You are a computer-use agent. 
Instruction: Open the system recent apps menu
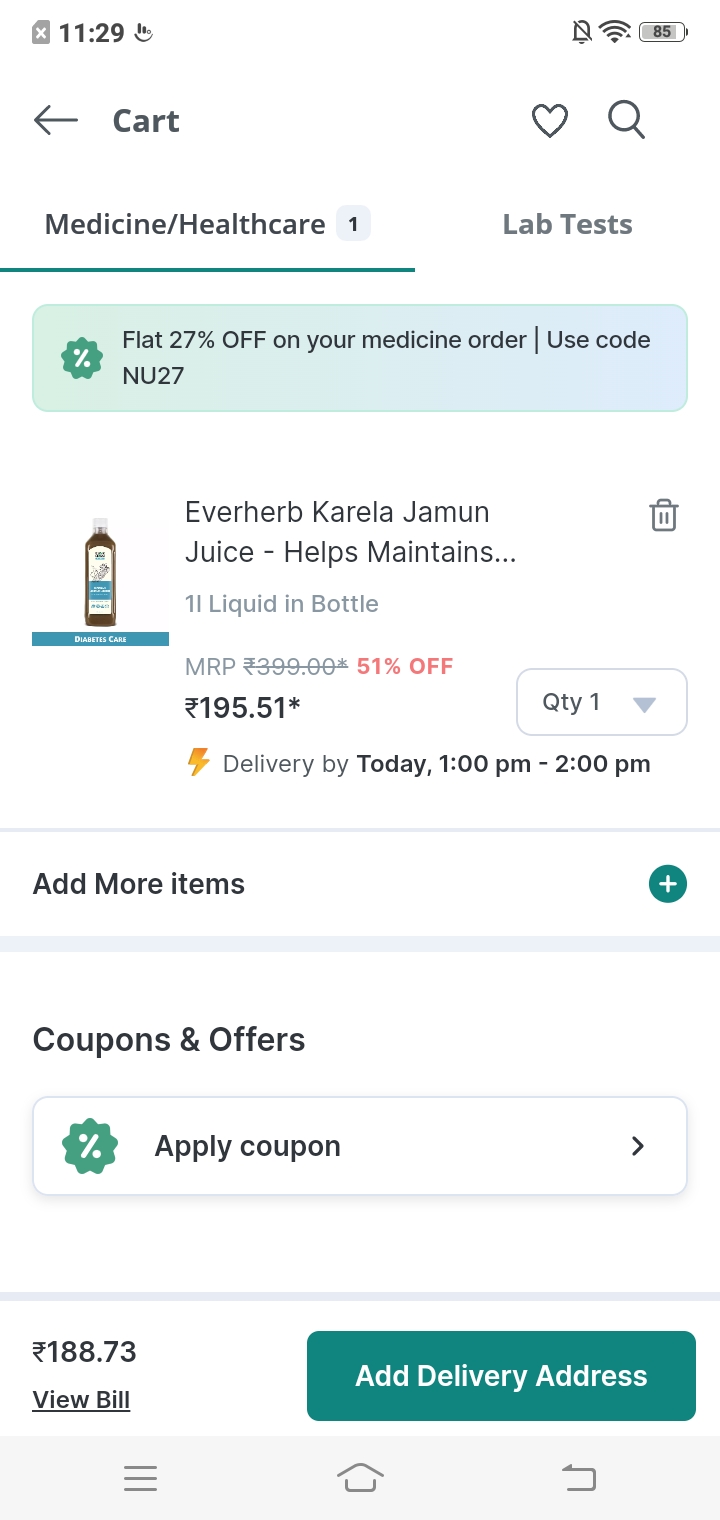140,1478
